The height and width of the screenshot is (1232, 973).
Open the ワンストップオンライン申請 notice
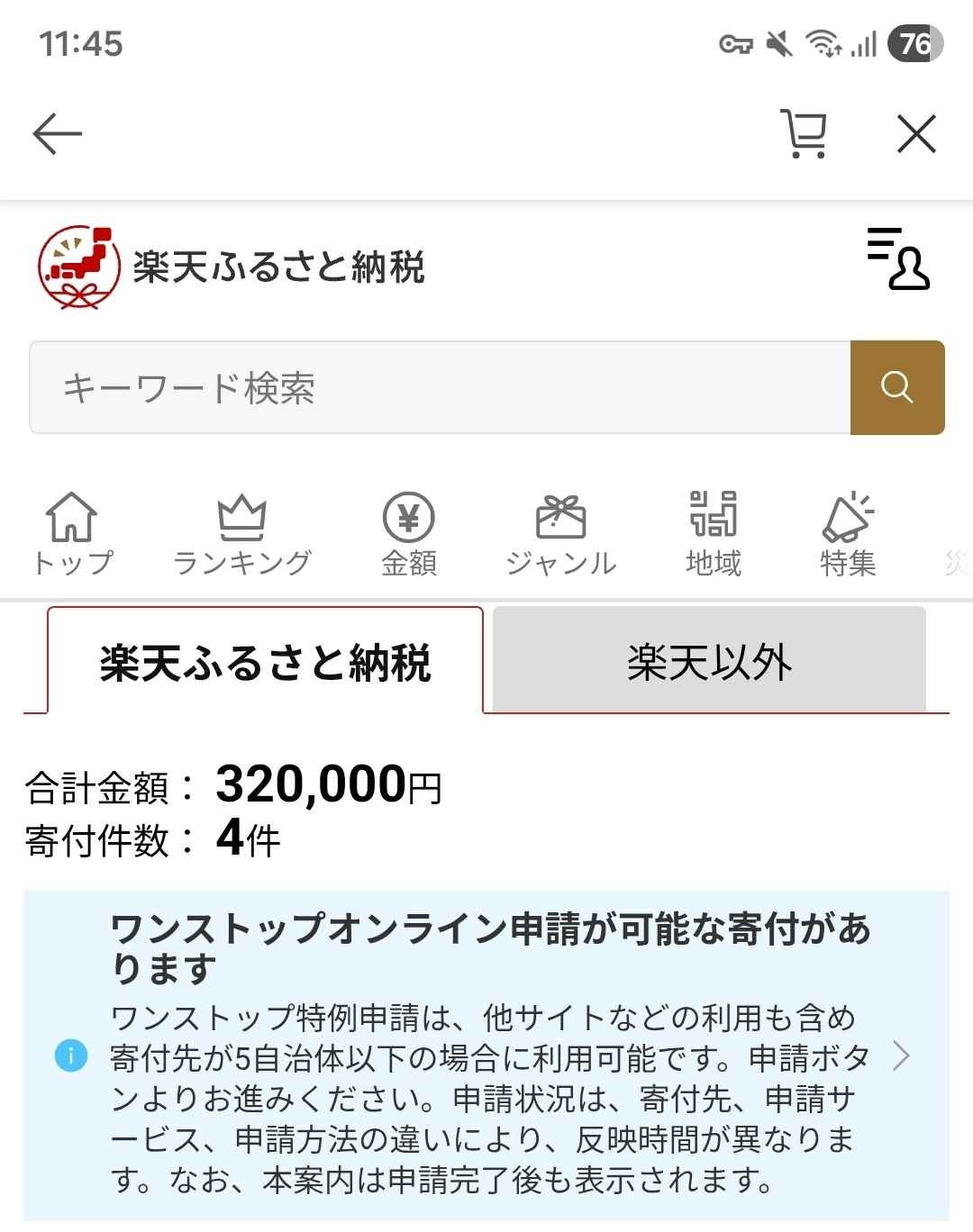pyautogui.click(x=486, y=1055)
